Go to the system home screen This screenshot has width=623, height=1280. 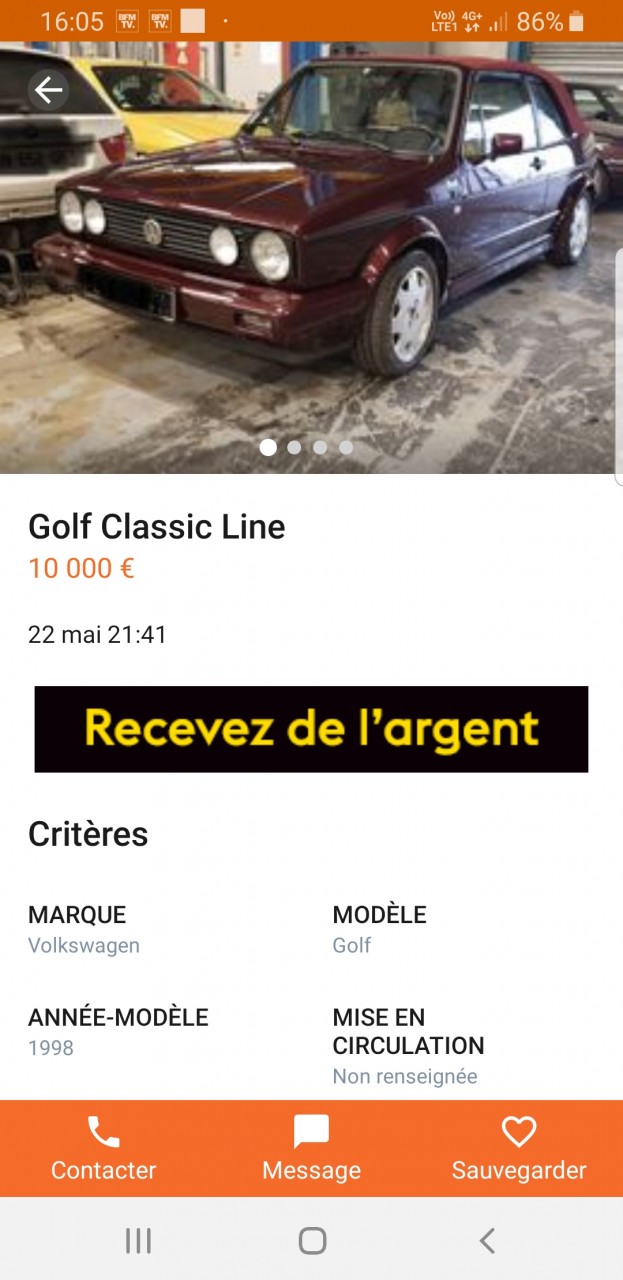(x=312, y=1241)
